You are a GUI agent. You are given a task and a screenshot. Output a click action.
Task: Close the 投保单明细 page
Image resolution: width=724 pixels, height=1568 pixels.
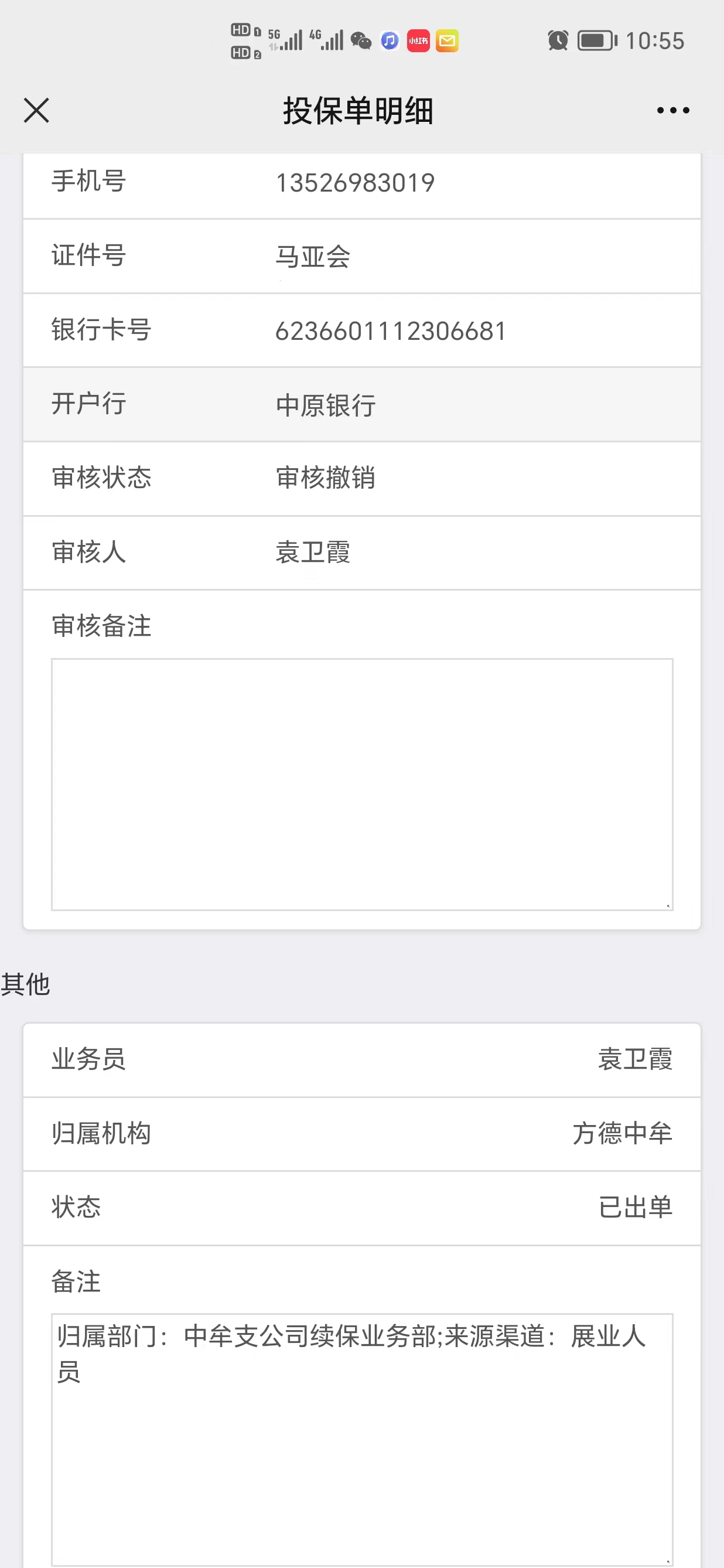pos(36,110)
